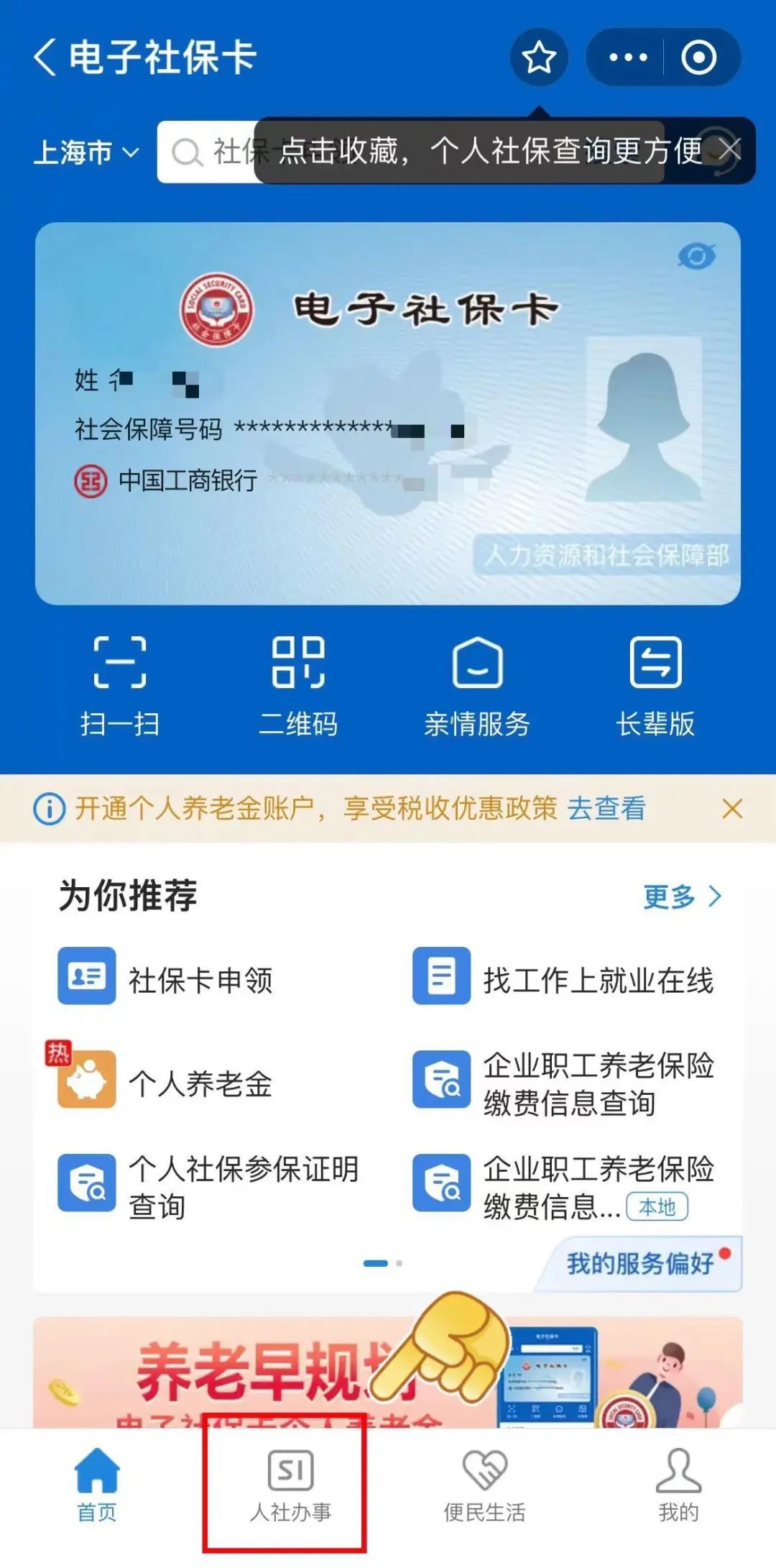Viewport: 776px width, 1568px height.
Task: Tap 去查看 for personal pension account
Action: [x=606, y=809]
